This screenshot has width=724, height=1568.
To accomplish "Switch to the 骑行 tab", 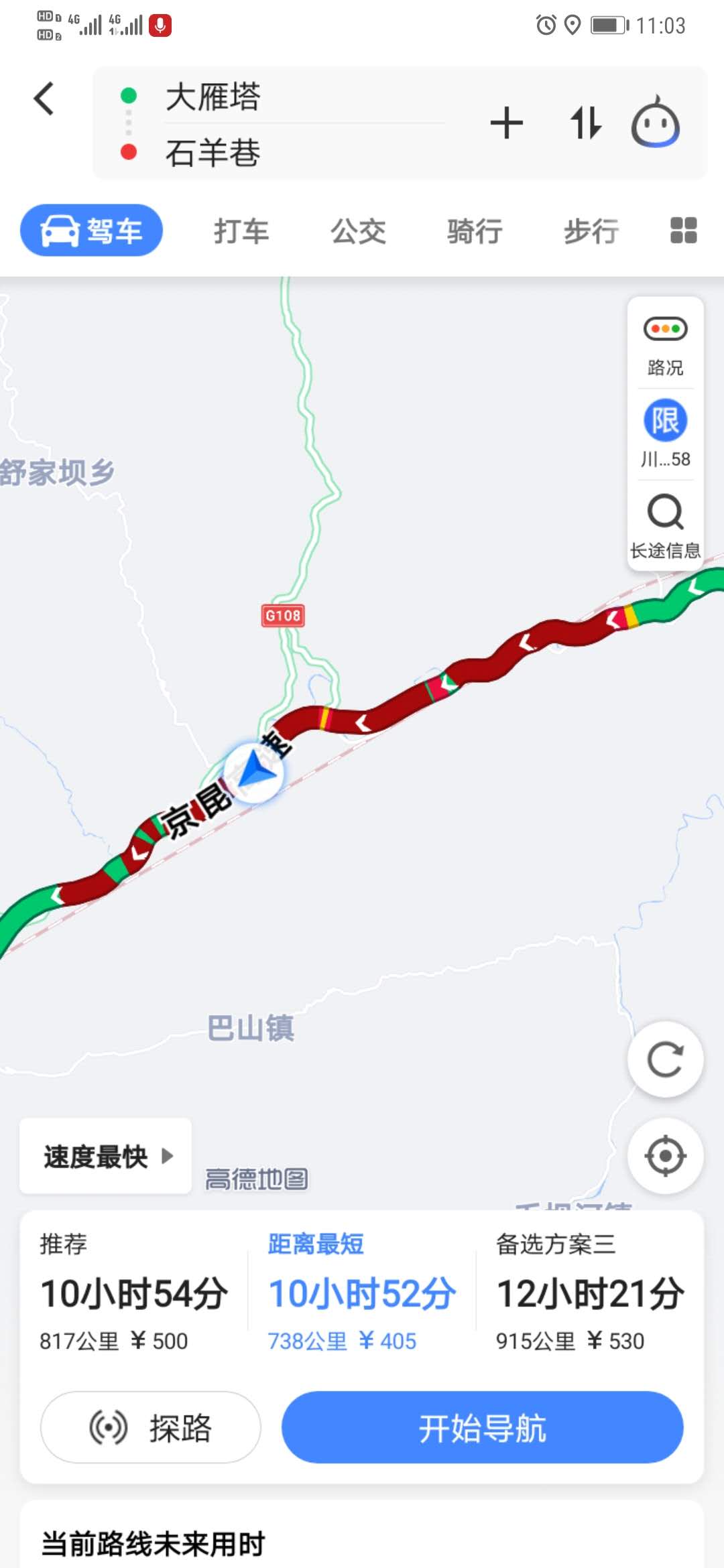I will pos(475,231).
